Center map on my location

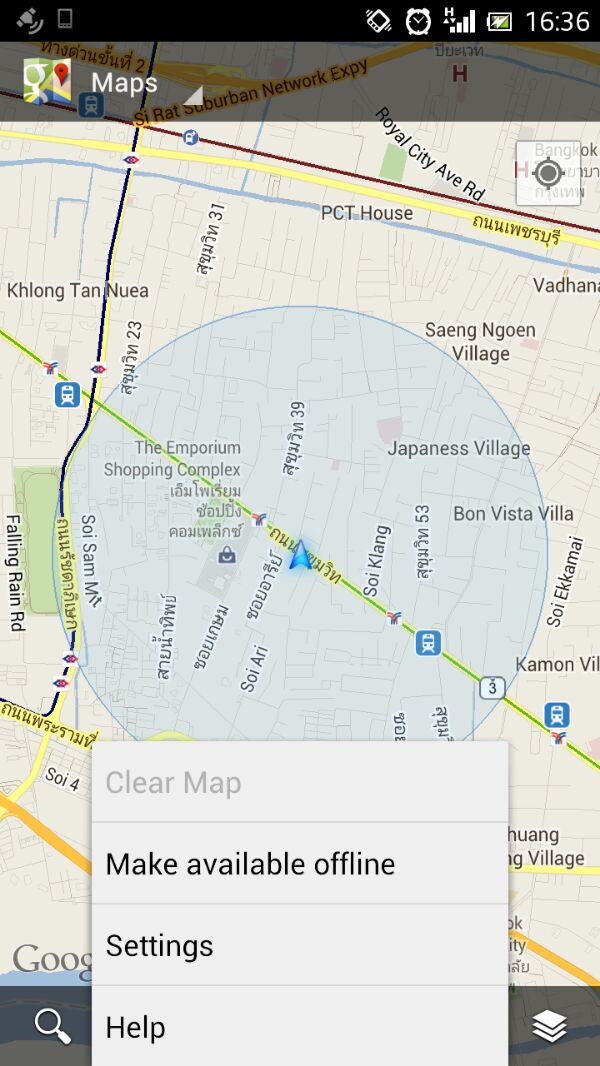(x=548, y=174)
